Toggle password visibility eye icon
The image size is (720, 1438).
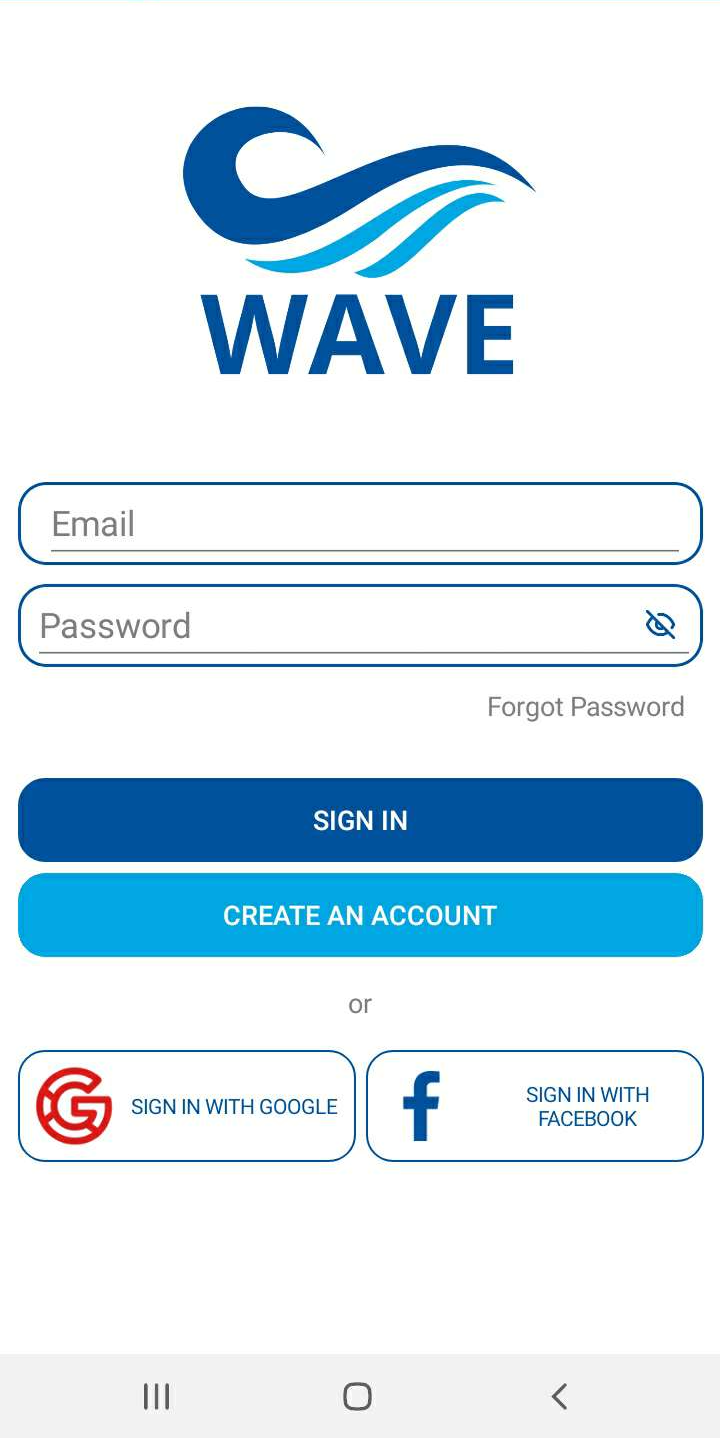(660, 625)
